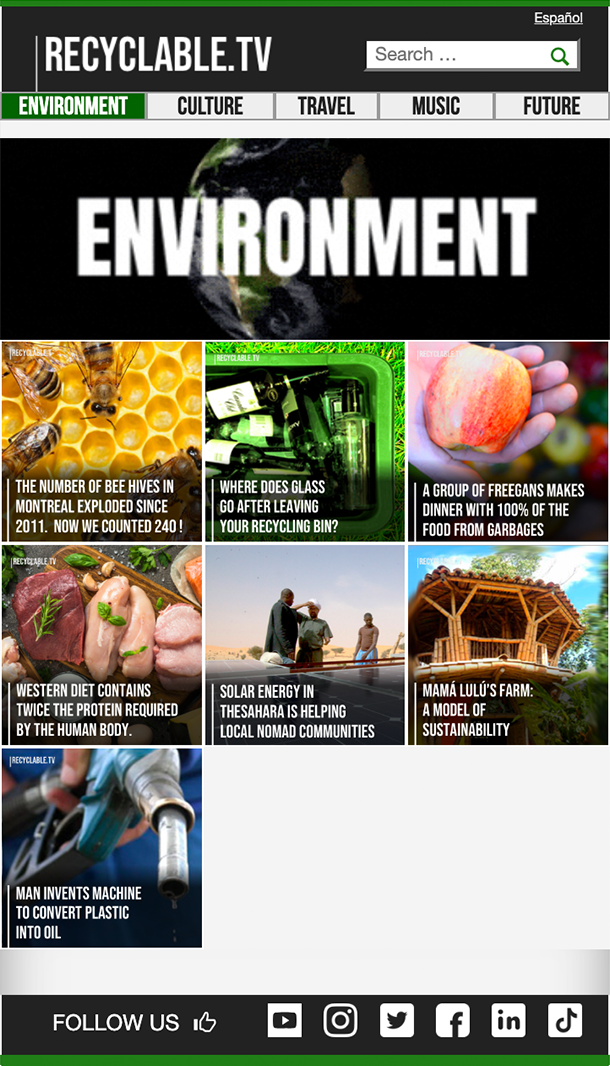Open the Twitter page
The height and width of the screenshot is (1066, 610).
click(397, 1020)
